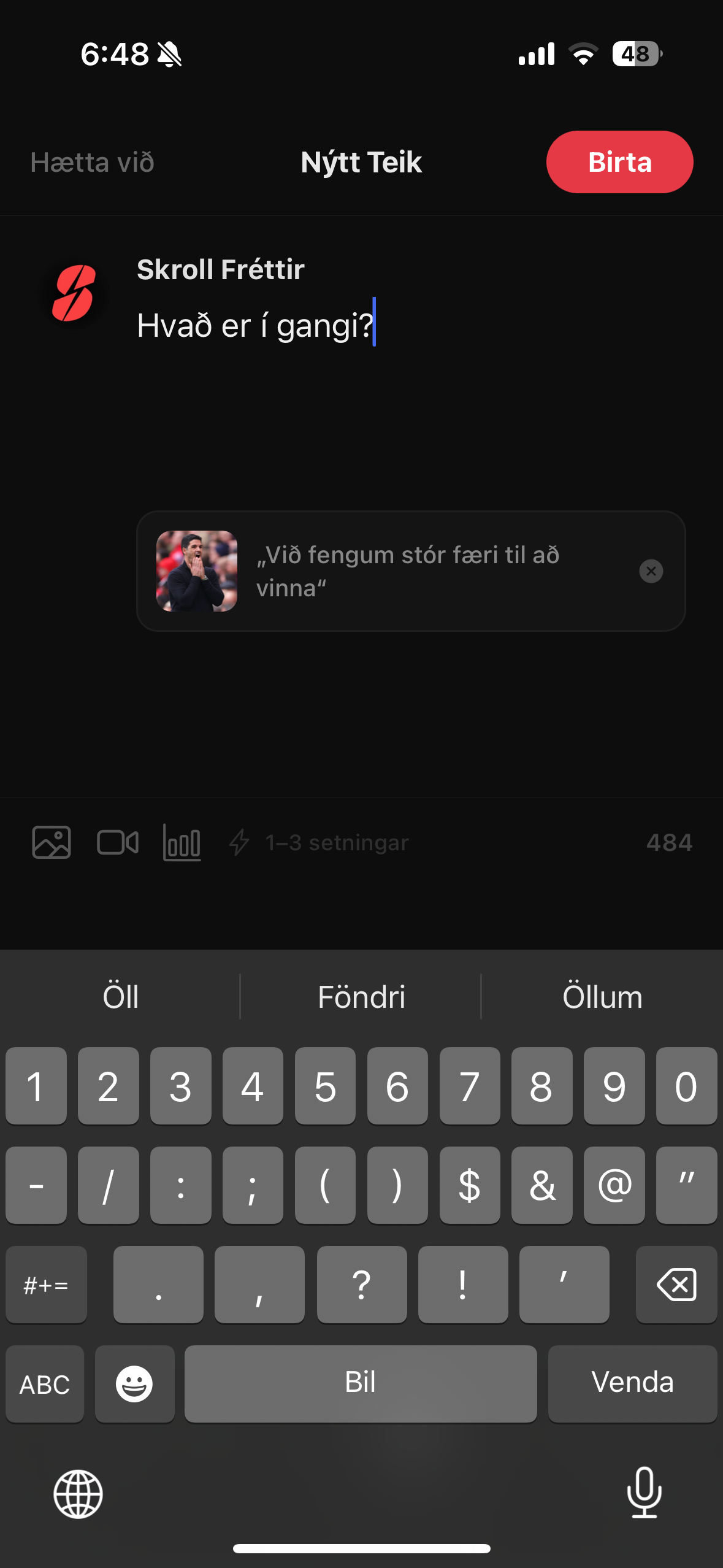723x1568 pixels.
Task: Remove the quoted Arteta post
Action: [651, 571]
